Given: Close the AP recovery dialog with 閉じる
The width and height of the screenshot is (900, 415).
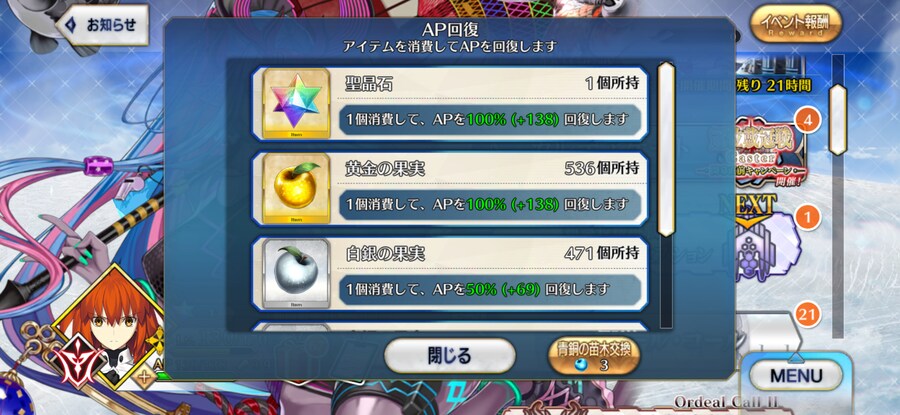Looking at the screenshot, I should click(x=449, y=355).
